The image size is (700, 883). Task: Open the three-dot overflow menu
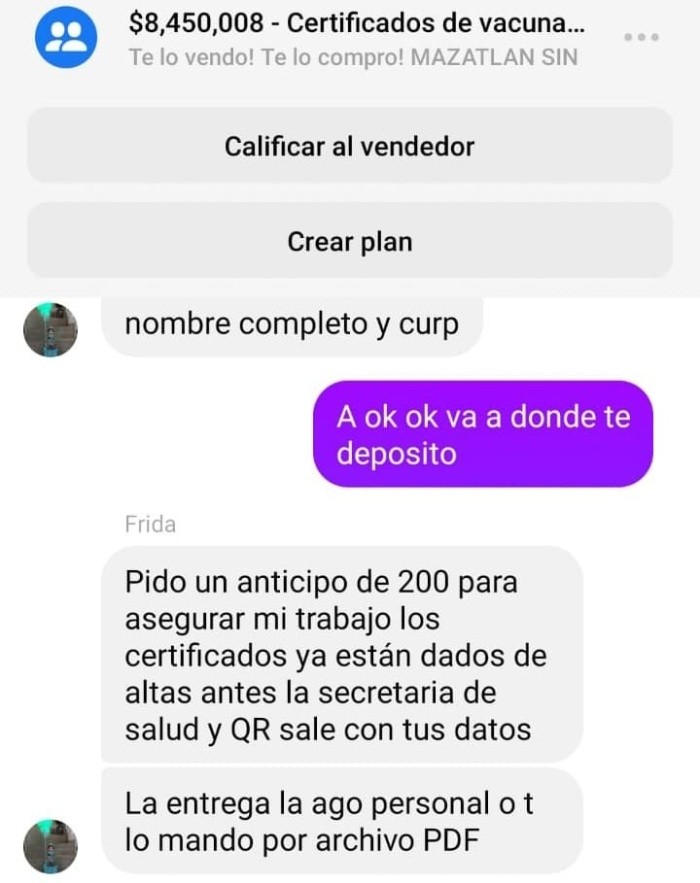click(x=641, y=37)
